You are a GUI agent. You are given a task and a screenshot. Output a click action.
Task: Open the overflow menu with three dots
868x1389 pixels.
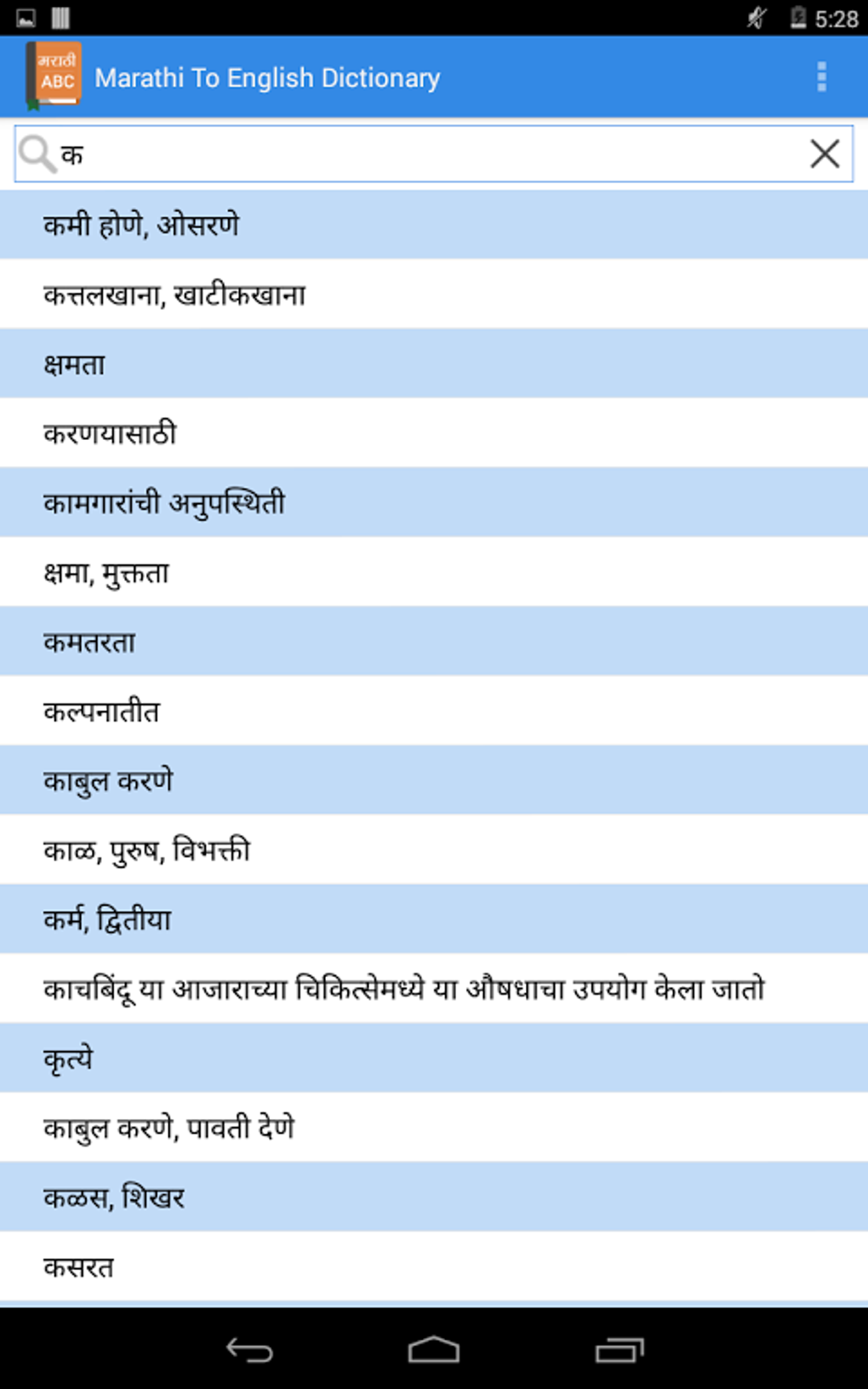[x=821, y=77]
